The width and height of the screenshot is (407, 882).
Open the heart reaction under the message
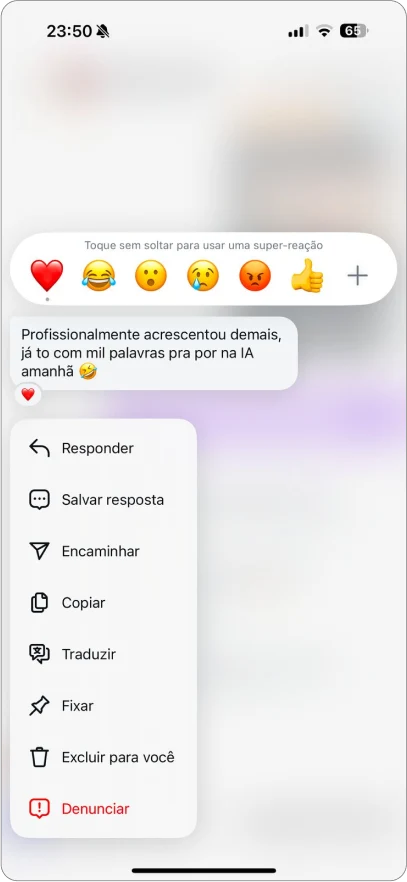[28, 395]
